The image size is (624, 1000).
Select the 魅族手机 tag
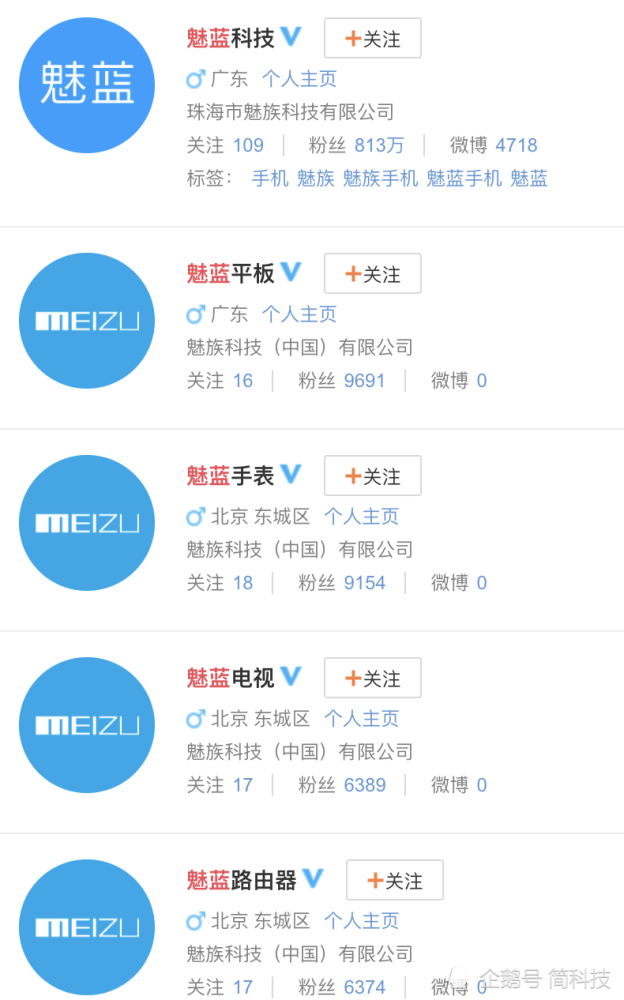tap(380, 179)
